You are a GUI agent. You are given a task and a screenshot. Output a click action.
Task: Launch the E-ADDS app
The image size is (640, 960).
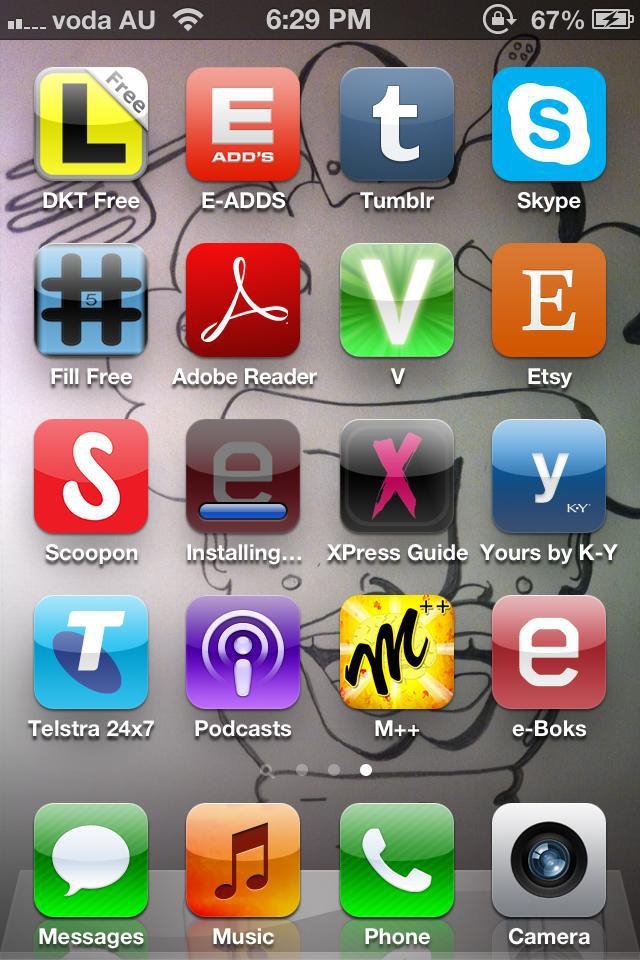[243, 124]
